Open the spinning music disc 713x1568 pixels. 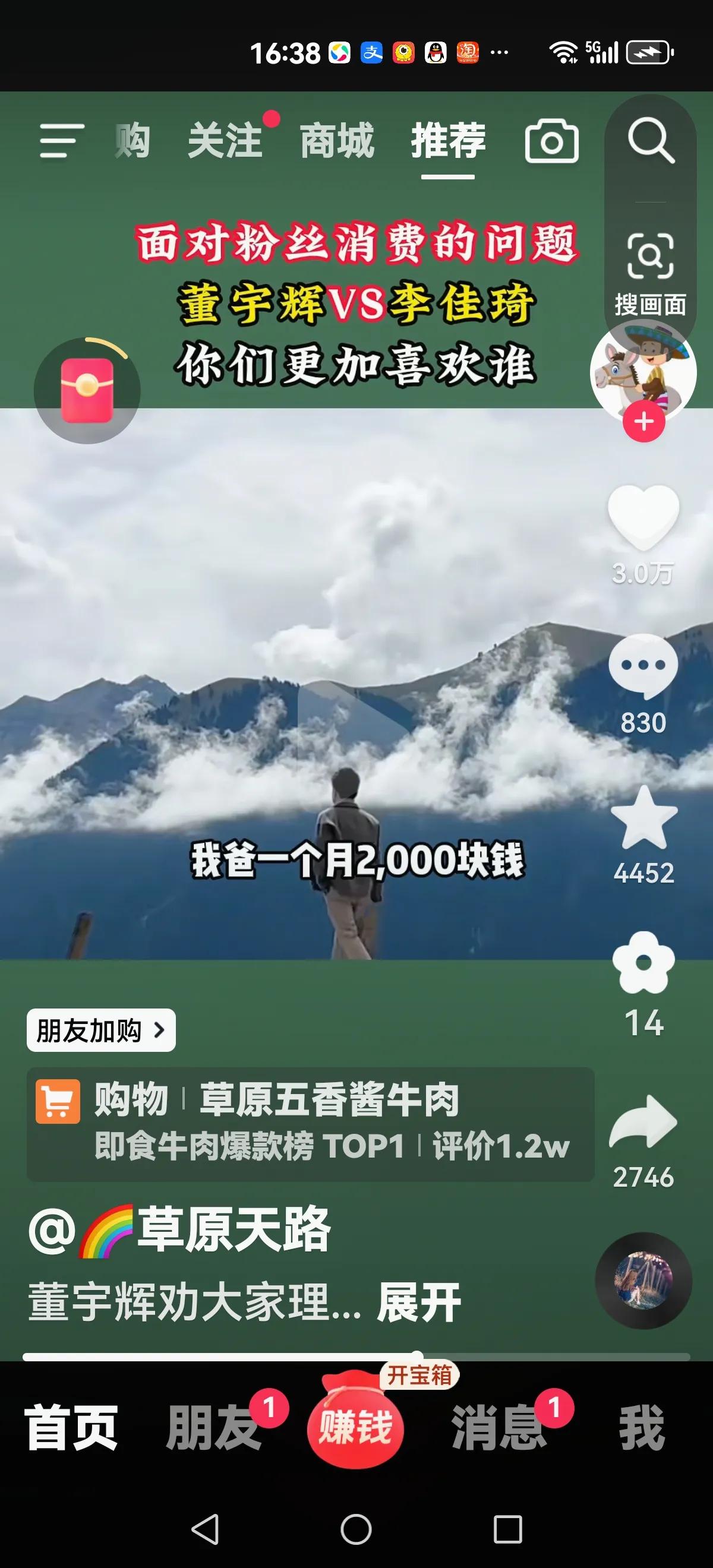pyautogui.click(x=643, y=1280)
